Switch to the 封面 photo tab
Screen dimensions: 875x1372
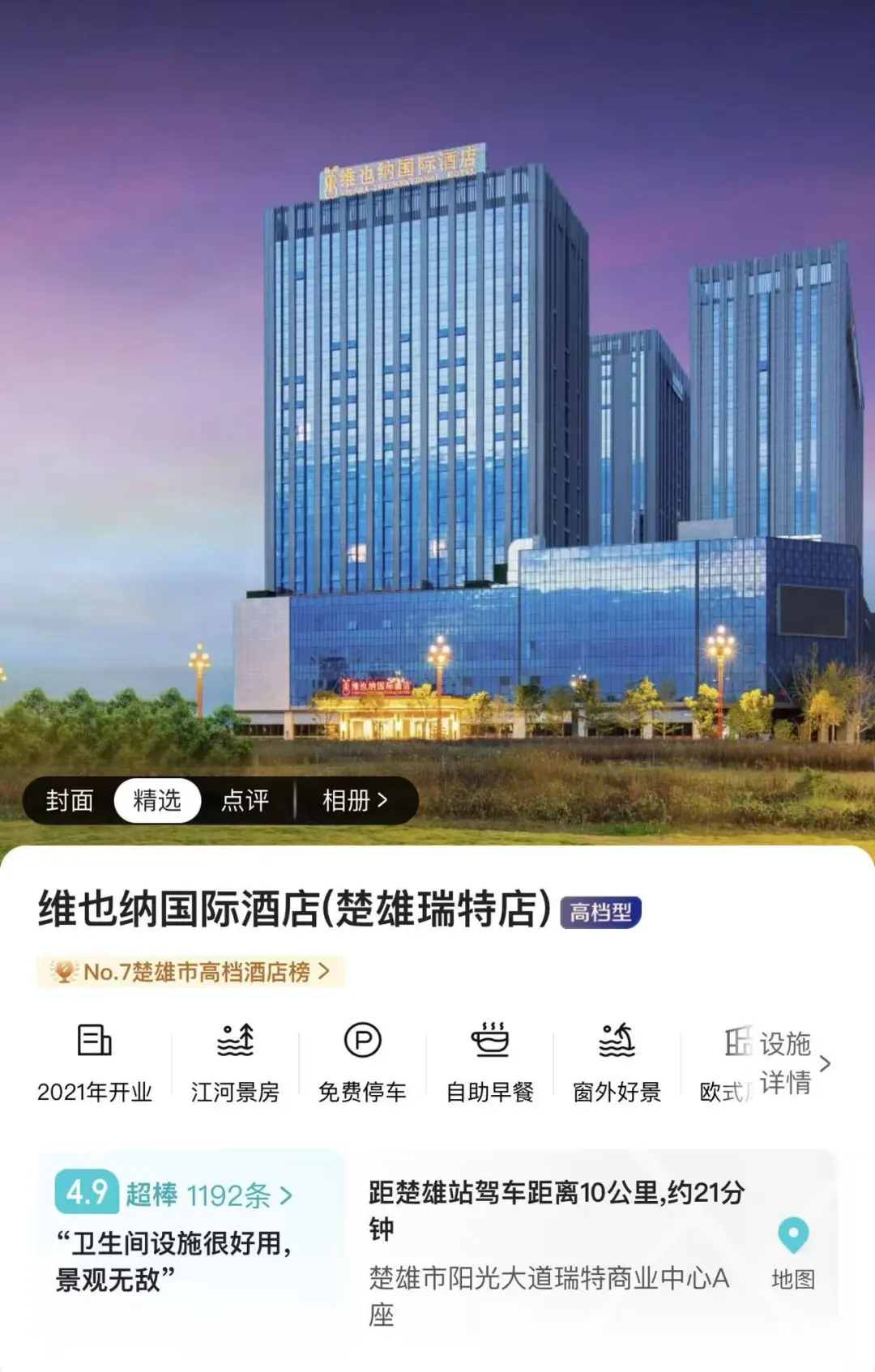tap(70, 801)
